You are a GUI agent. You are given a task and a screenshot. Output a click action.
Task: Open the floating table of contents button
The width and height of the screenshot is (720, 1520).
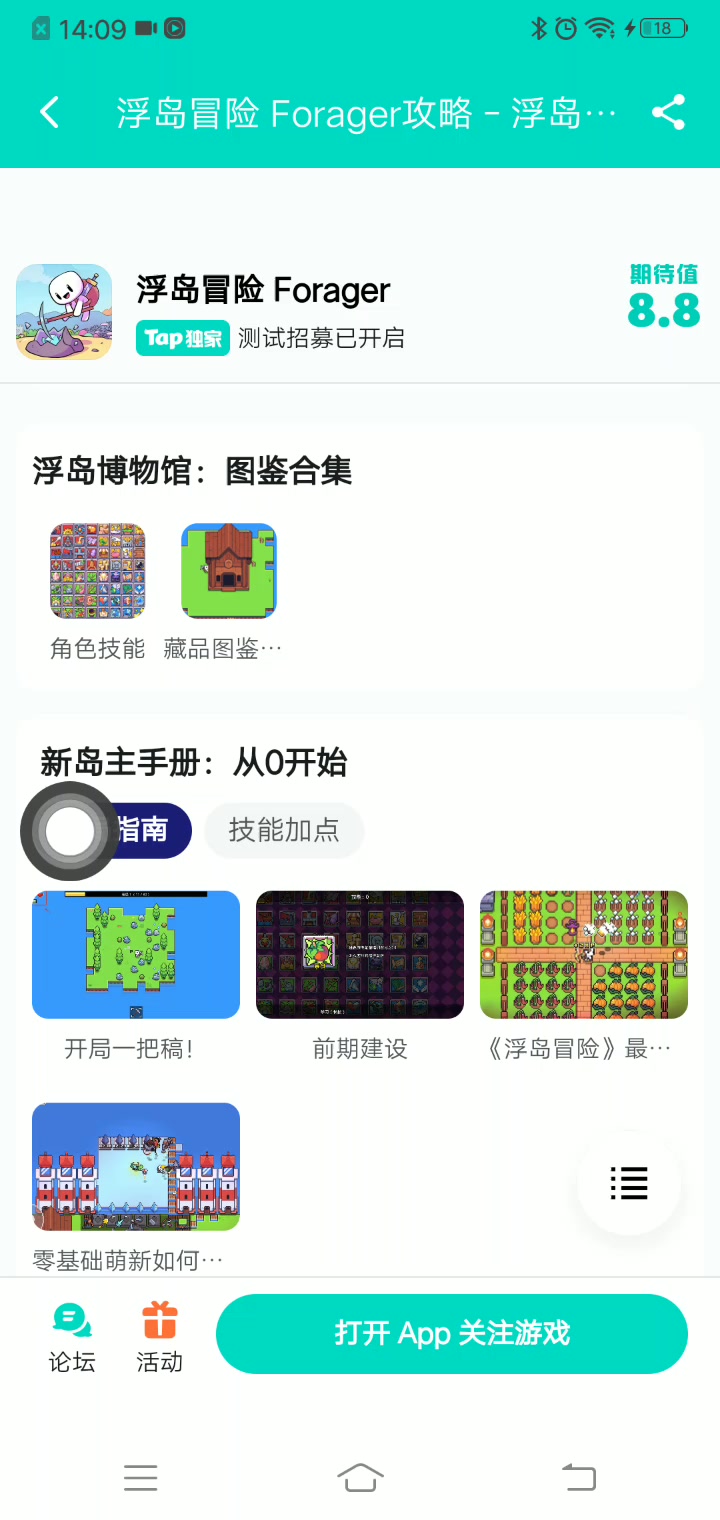point(629,1183)
